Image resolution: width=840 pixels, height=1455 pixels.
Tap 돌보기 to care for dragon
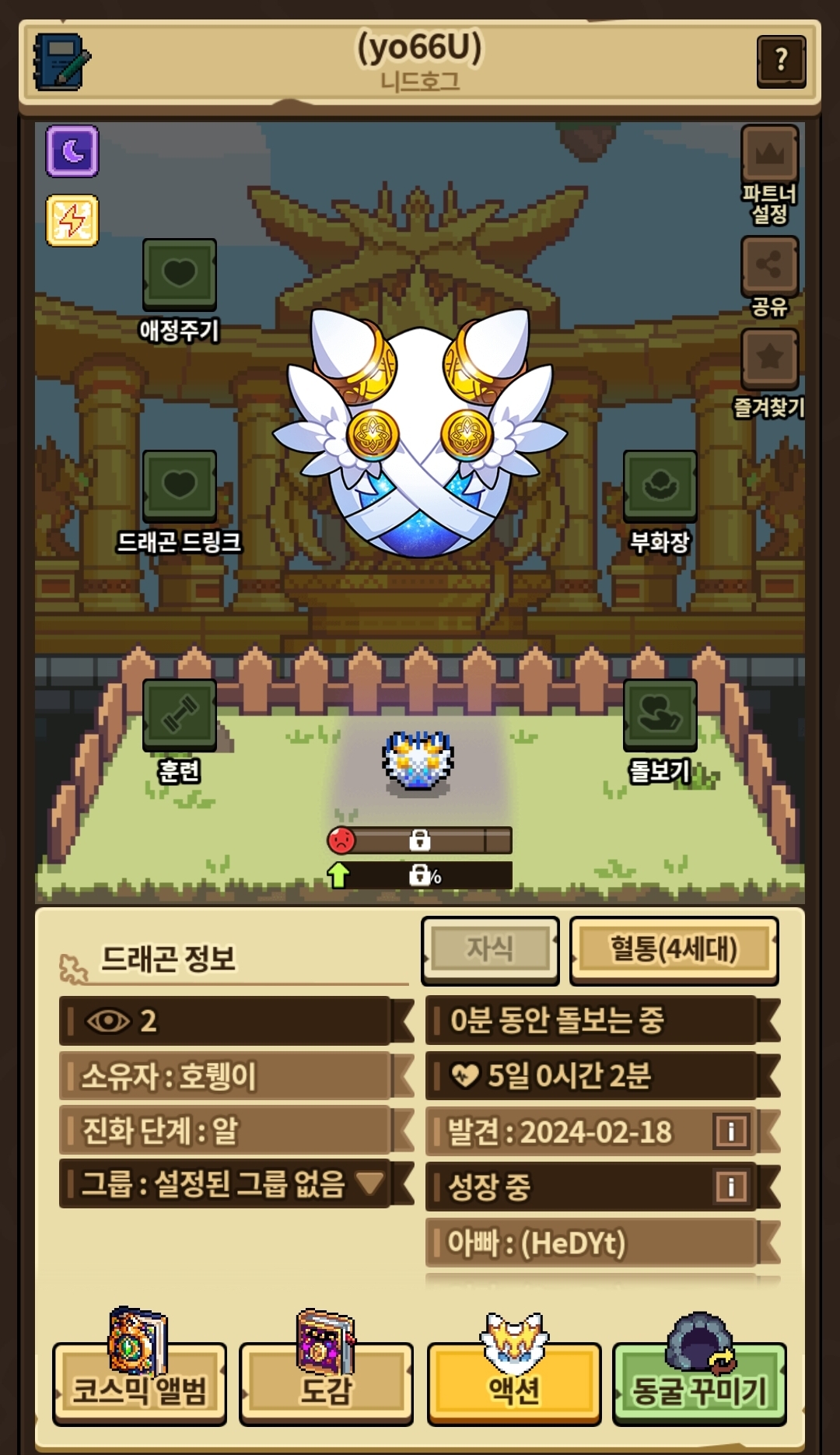coord(660,714)
